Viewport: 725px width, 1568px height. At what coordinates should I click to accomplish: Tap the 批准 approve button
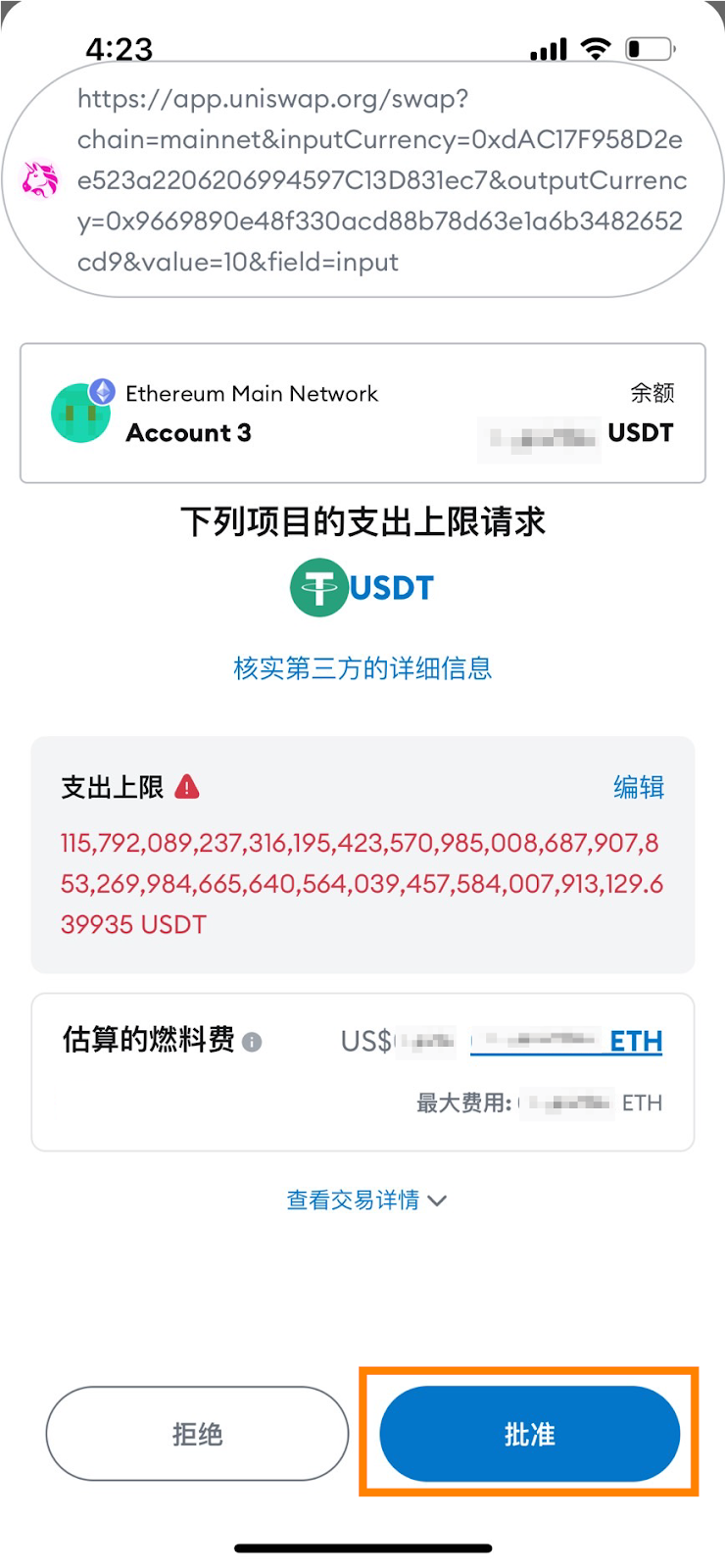click(x=529, y=1434)
